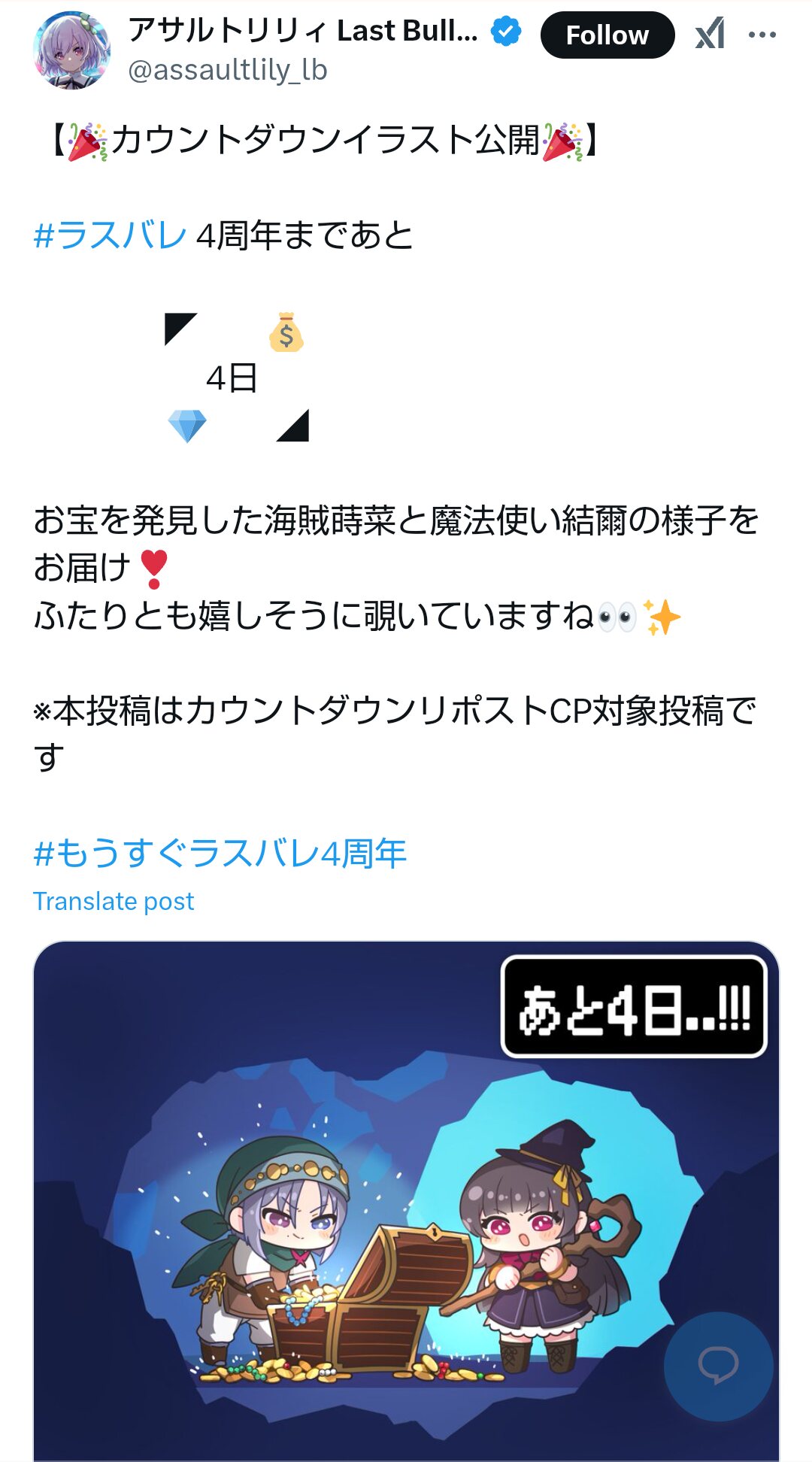The image size is (812, 1462).
Task: Translate this post
Action: (114, 901)
